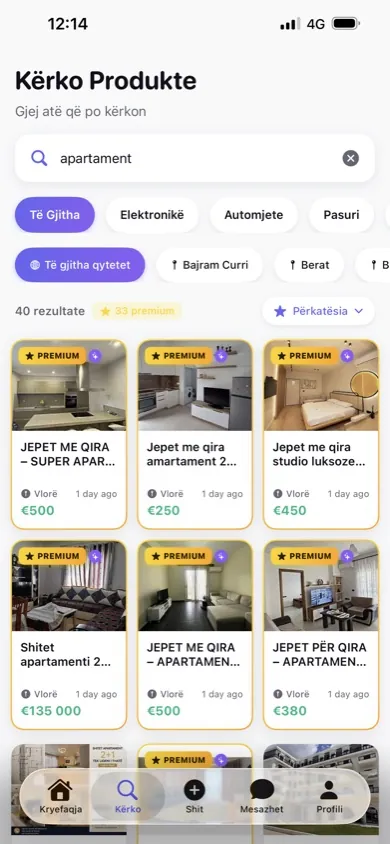Open the Profili tab
Viewport: 390px width, 844px height.
(329, 797)
